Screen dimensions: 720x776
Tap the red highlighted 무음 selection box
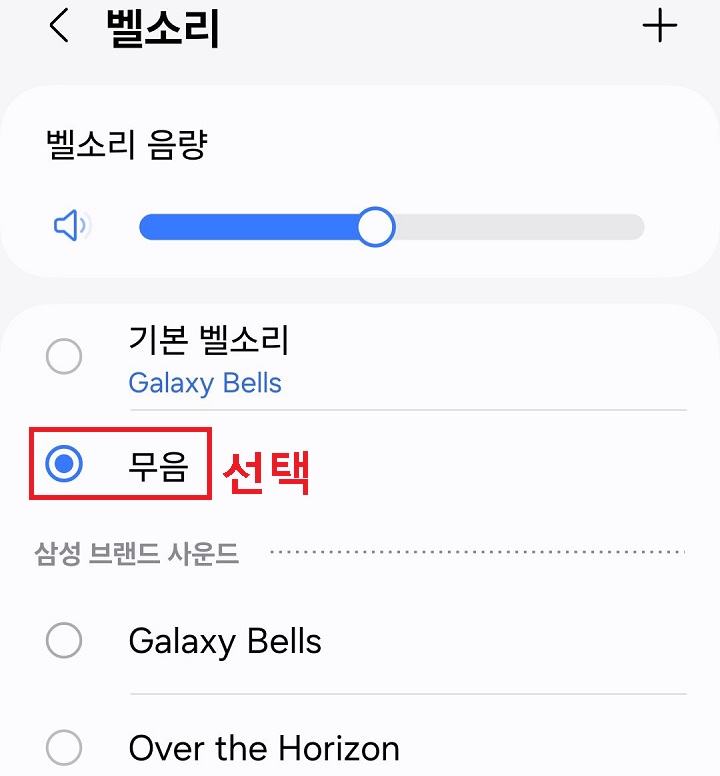pos(118,462)
